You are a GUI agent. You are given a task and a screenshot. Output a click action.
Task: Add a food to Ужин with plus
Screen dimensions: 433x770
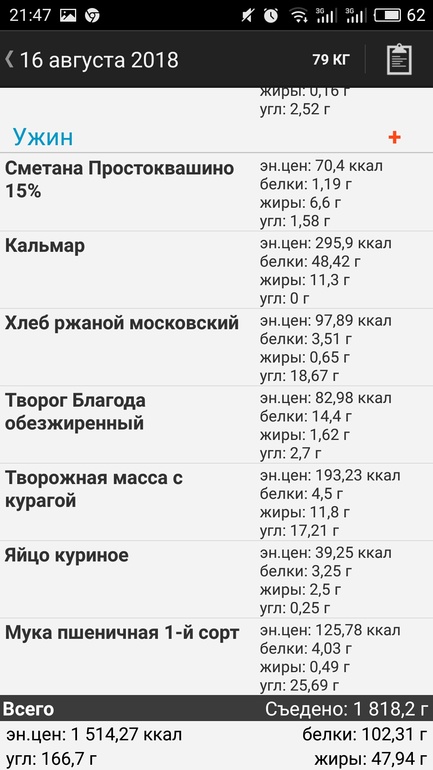[x=394, y=138]
